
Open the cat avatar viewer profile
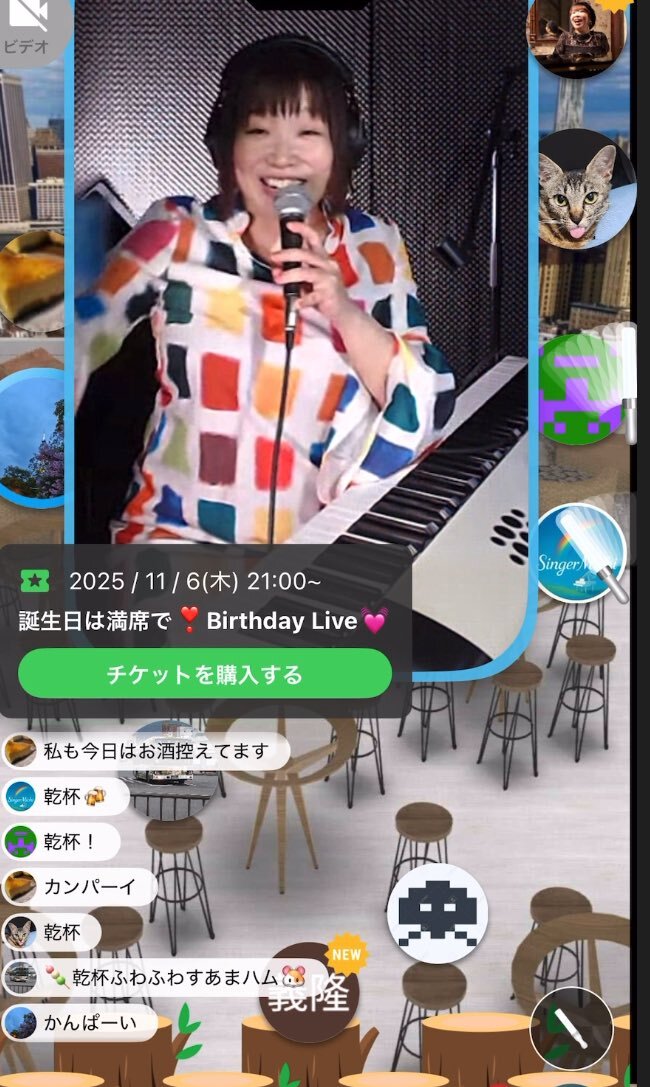586,188
